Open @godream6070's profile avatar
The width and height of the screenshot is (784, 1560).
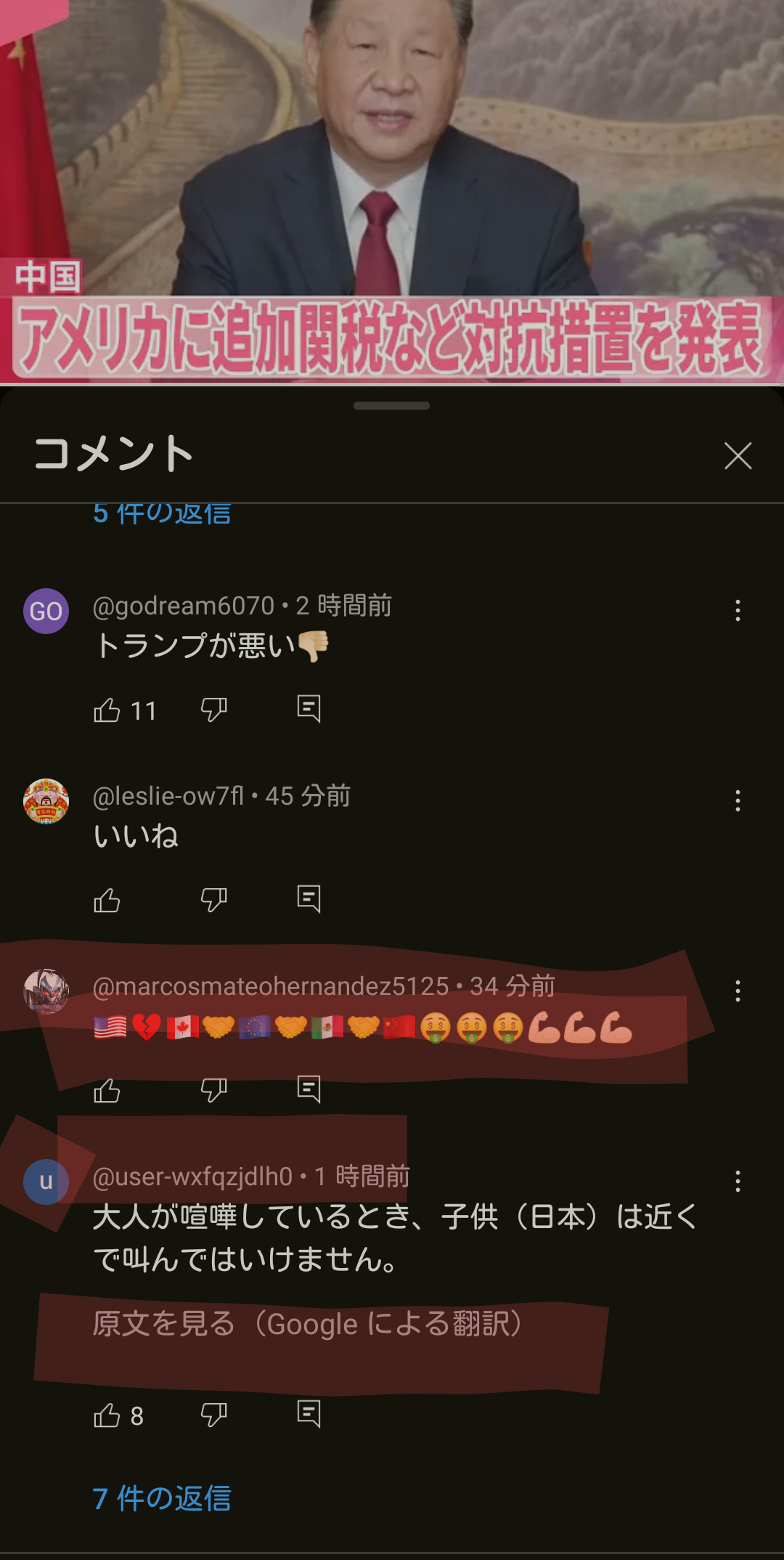pyautogui.click(x=46, y=611)
